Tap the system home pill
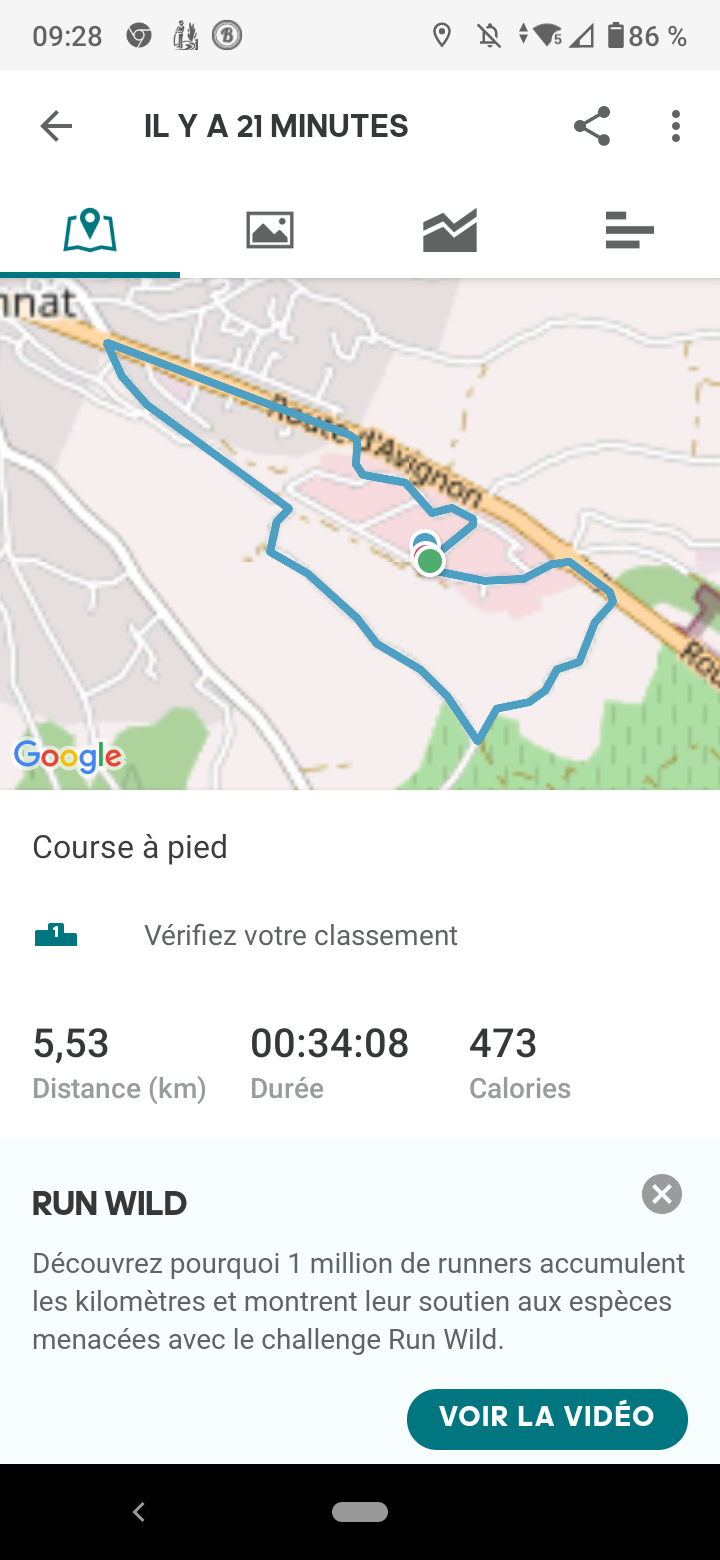This screenshot has height=1560, width=720. 360,1512
